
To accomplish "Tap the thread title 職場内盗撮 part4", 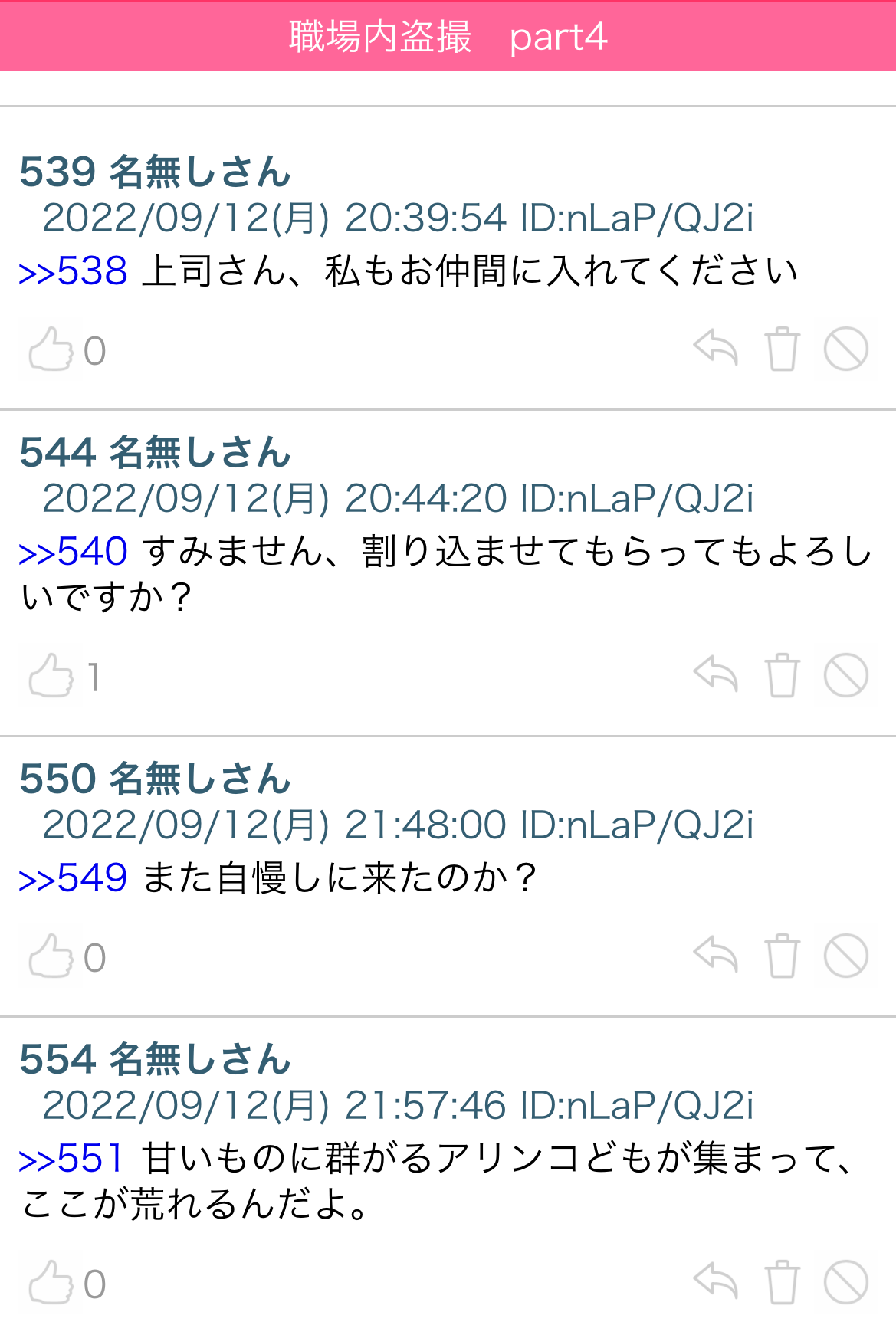I will (448, 35).
